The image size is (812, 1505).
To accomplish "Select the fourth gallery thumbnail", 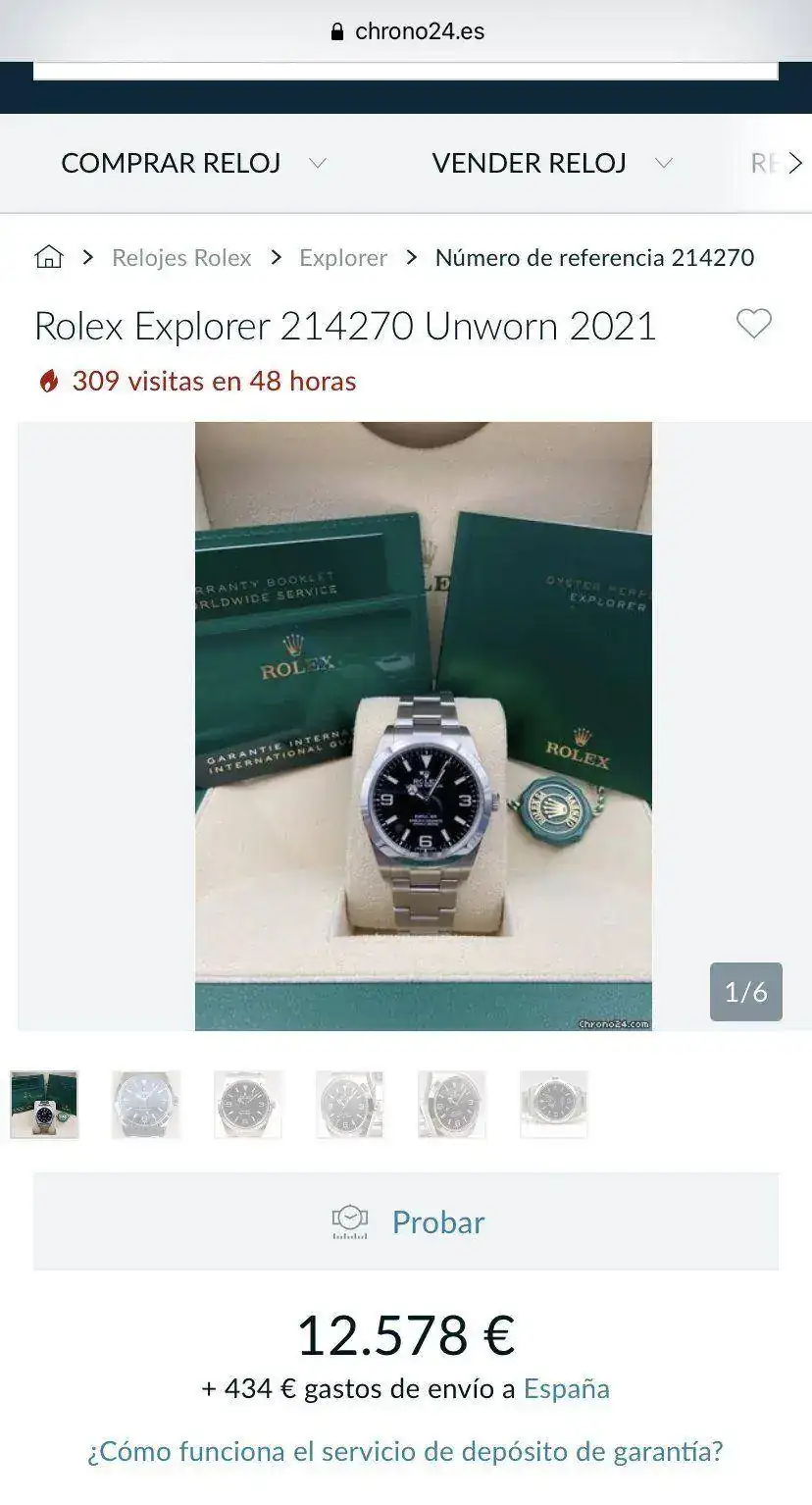I will pos(350,1105).
